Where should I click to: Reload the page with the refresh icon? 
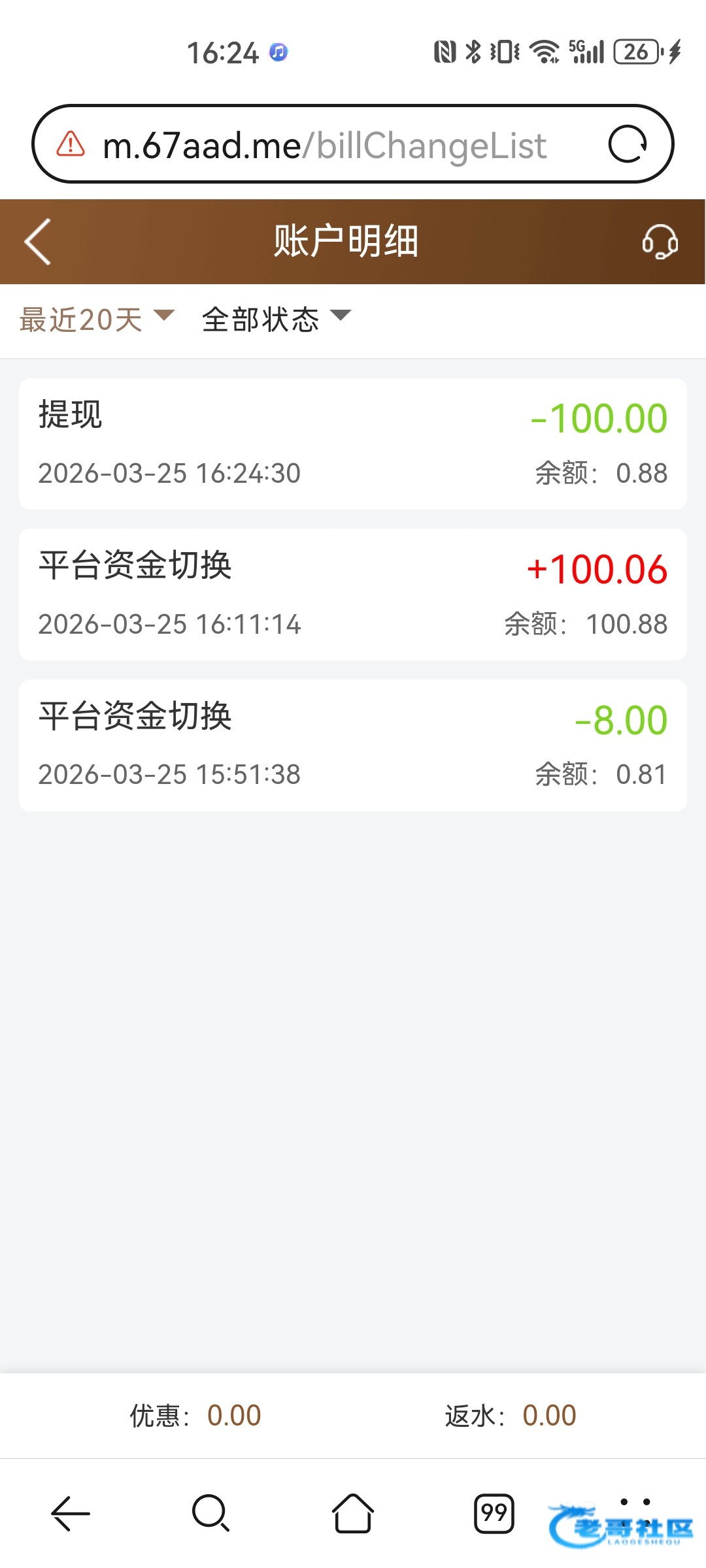[628, 144]
